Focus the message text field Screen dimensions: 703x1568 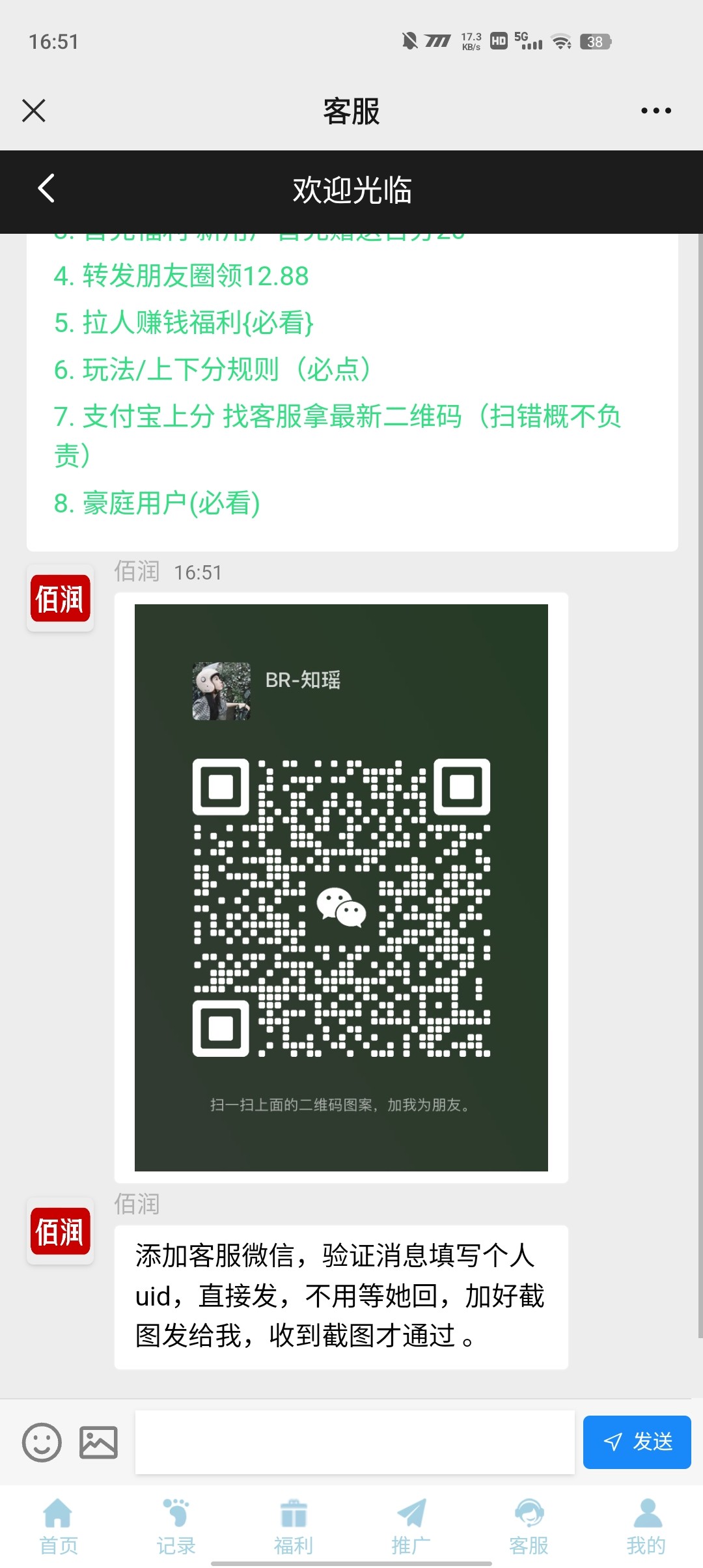point(354,1442)
